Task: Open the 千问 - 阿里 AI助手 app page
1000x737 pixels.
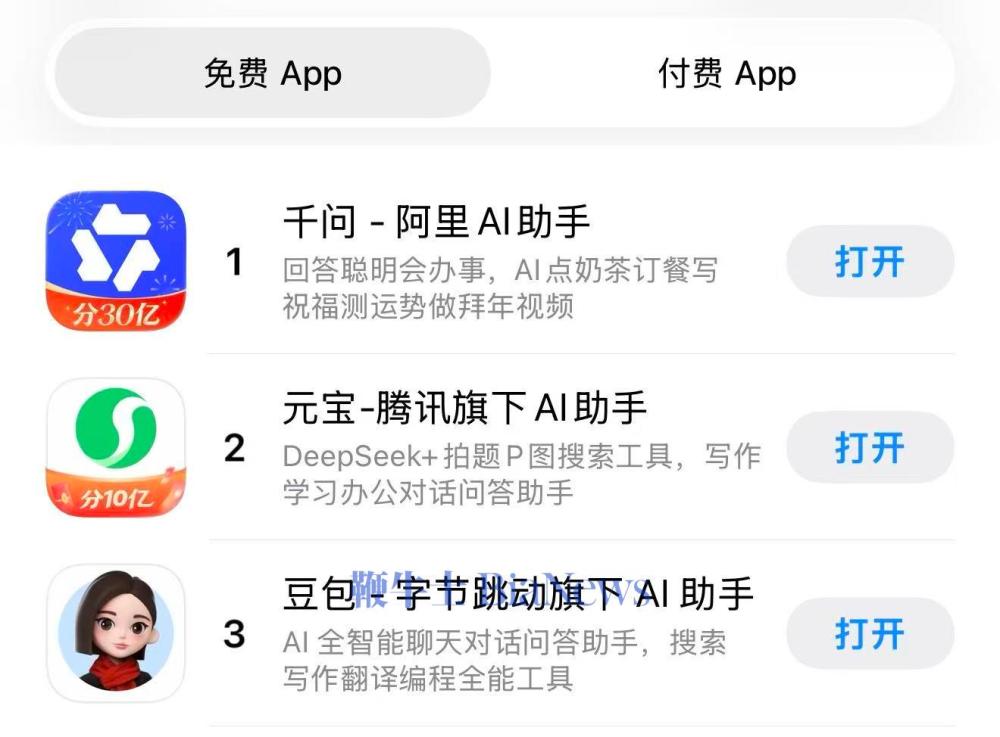Action: [x=437, y=222]
